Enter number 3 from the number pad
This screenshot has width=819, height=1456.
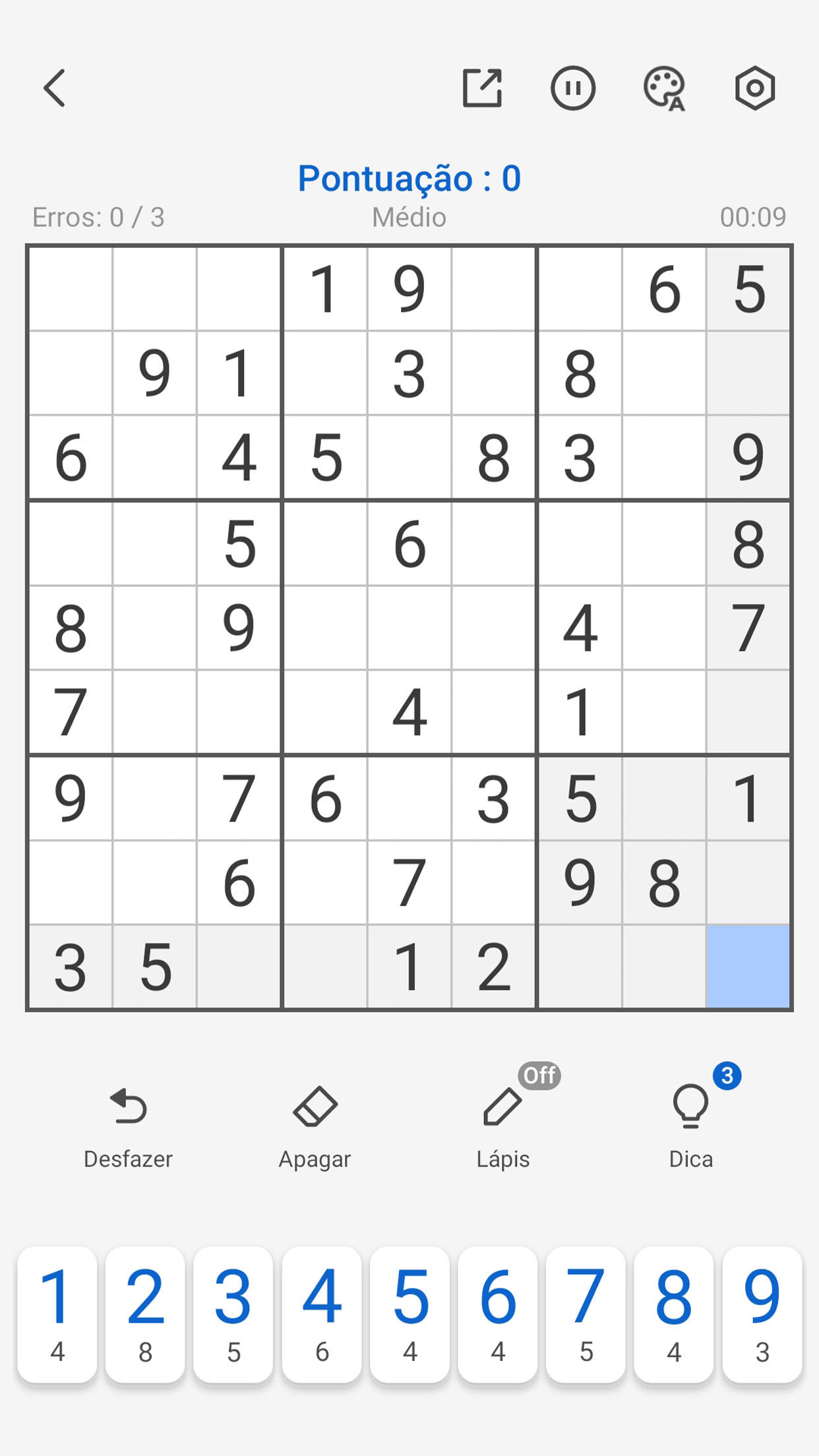[x=233, y=1312]
